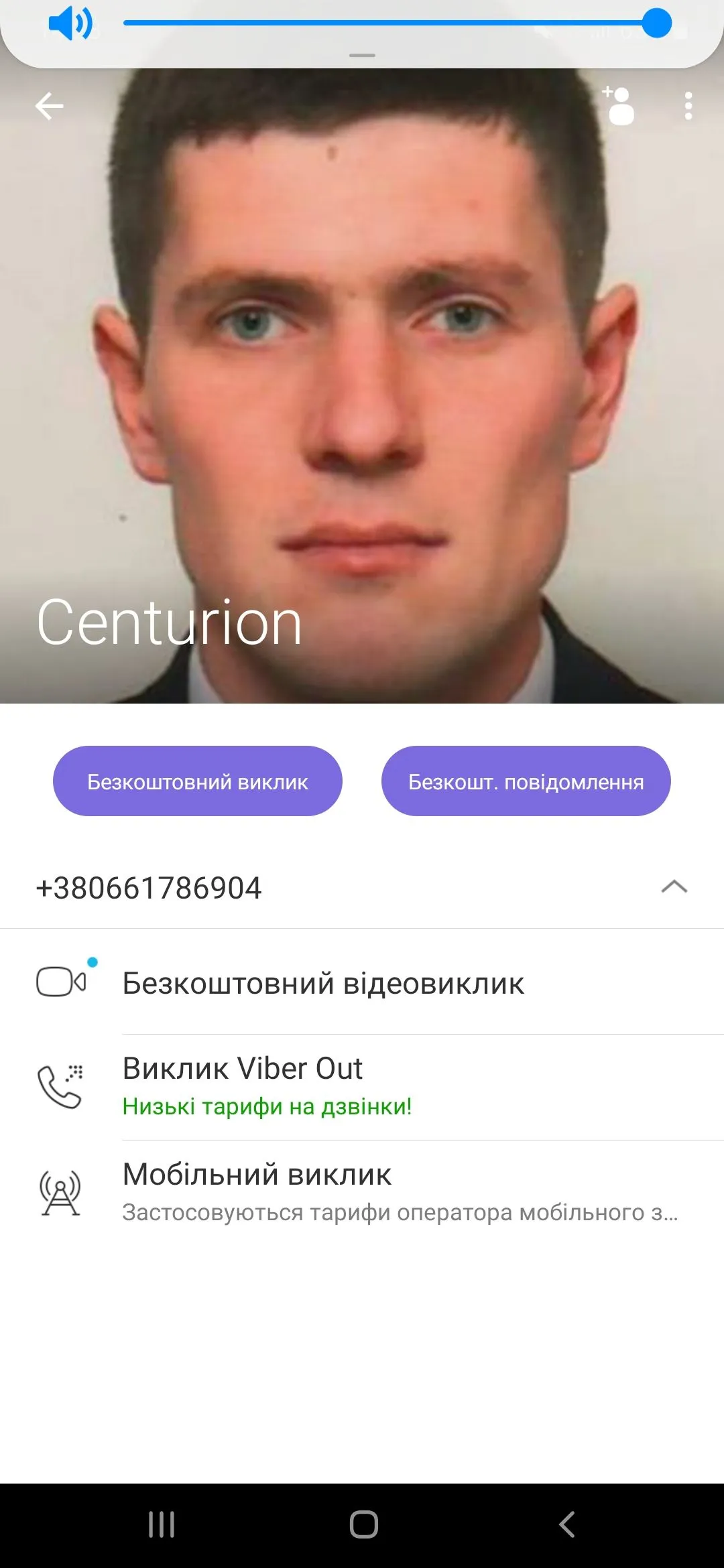Go to the home screen
This screenshot has height=1568, width=724.
[363, 1524]
